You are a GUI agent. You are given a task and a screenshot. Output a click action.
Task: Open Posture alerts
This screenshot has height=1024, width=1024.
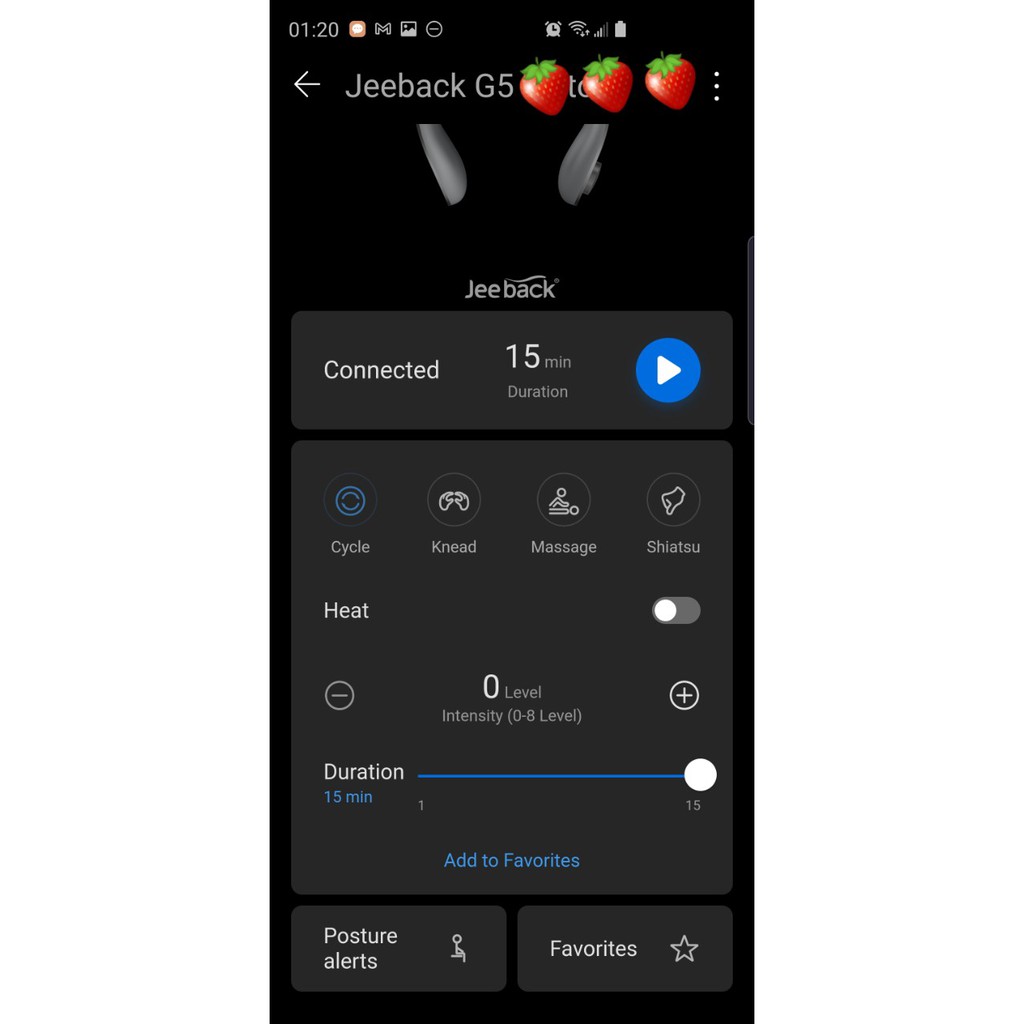[398, 948]
